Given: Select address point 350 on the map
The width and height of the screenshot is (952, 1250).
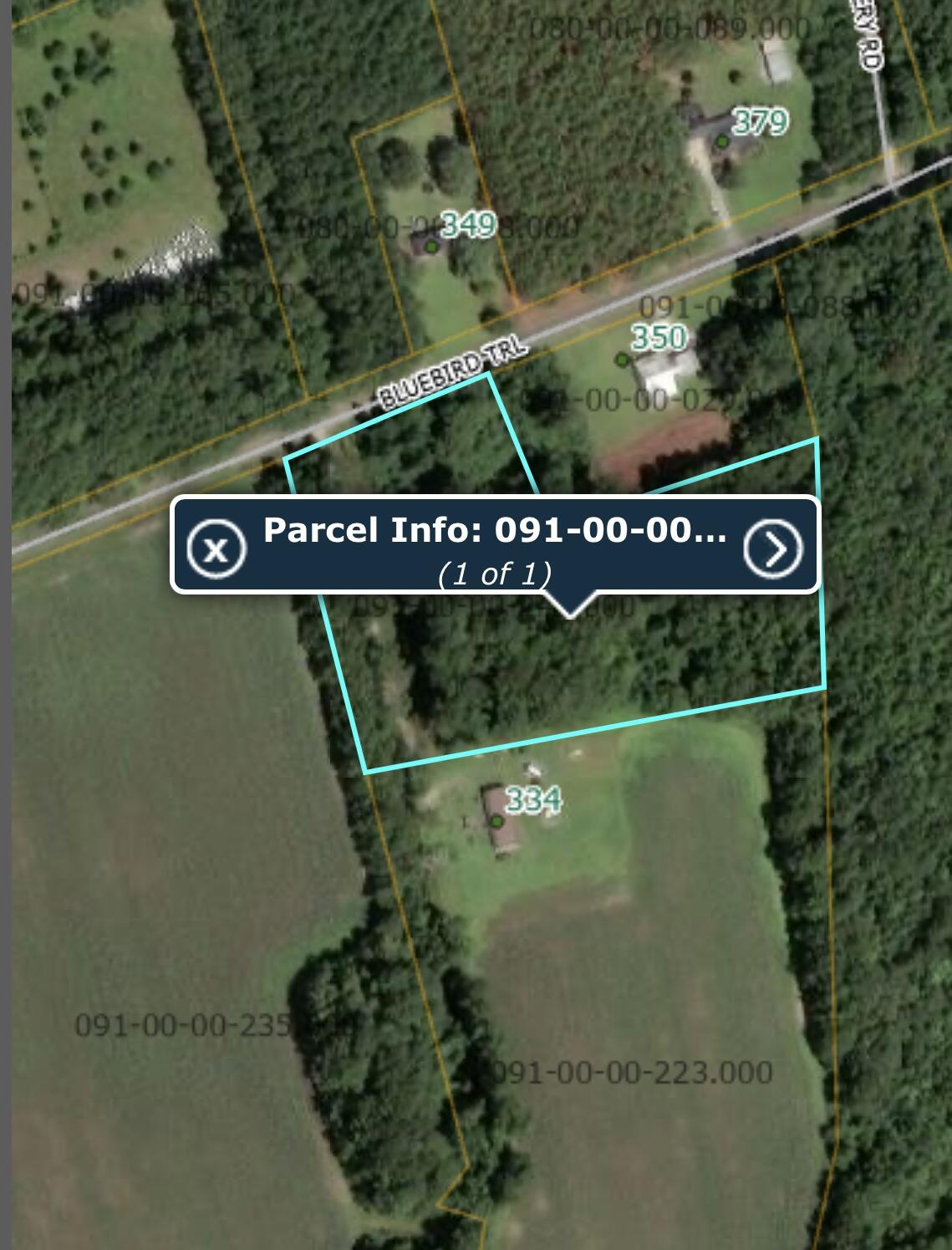Looking at the screenshot, I should tap(621, 360).
